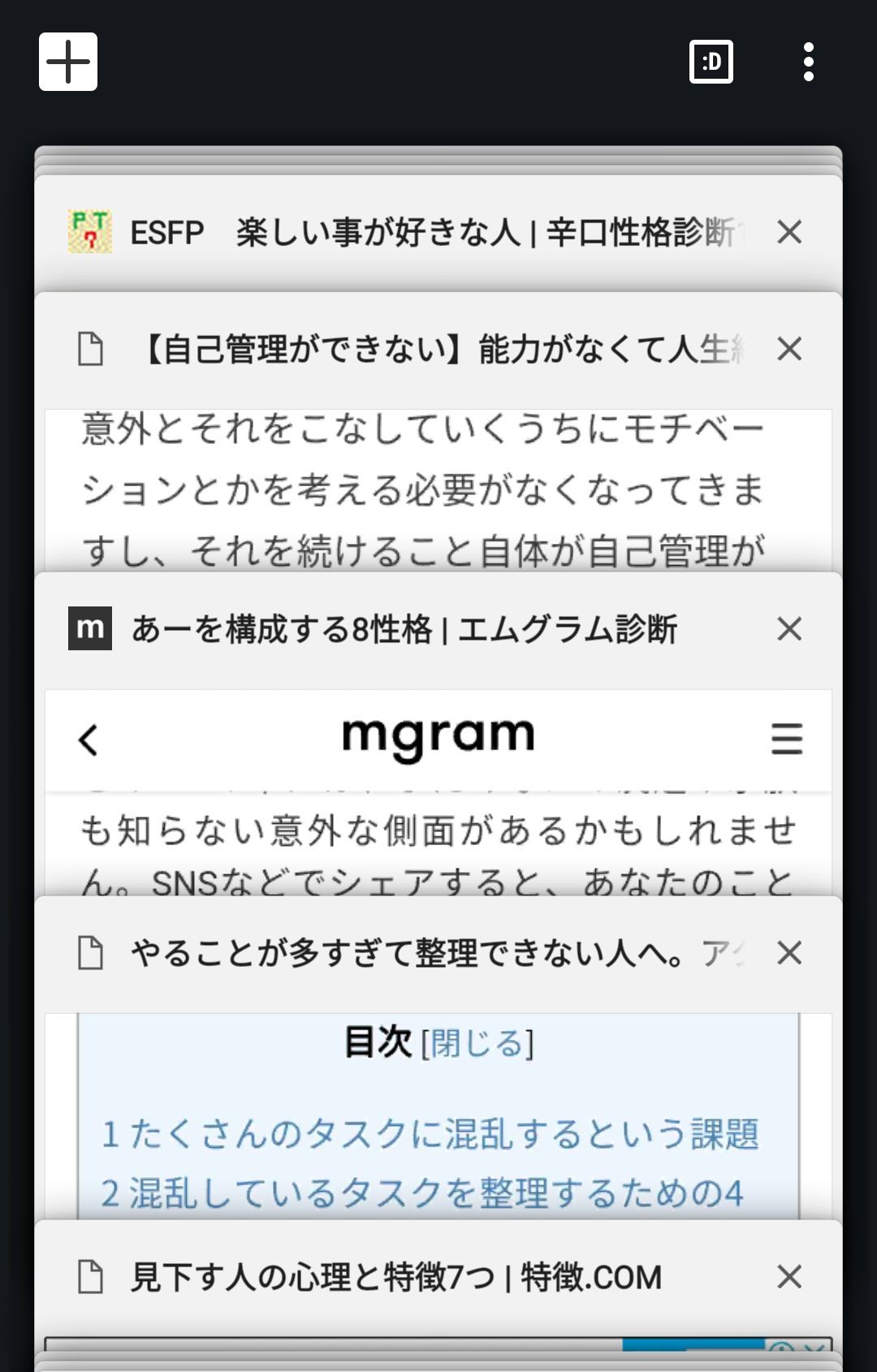This screenshot has height=1372, width=877.
Task: Tap the tab count switcher icon
Action: pyautogui.click(x=711, y=62)
